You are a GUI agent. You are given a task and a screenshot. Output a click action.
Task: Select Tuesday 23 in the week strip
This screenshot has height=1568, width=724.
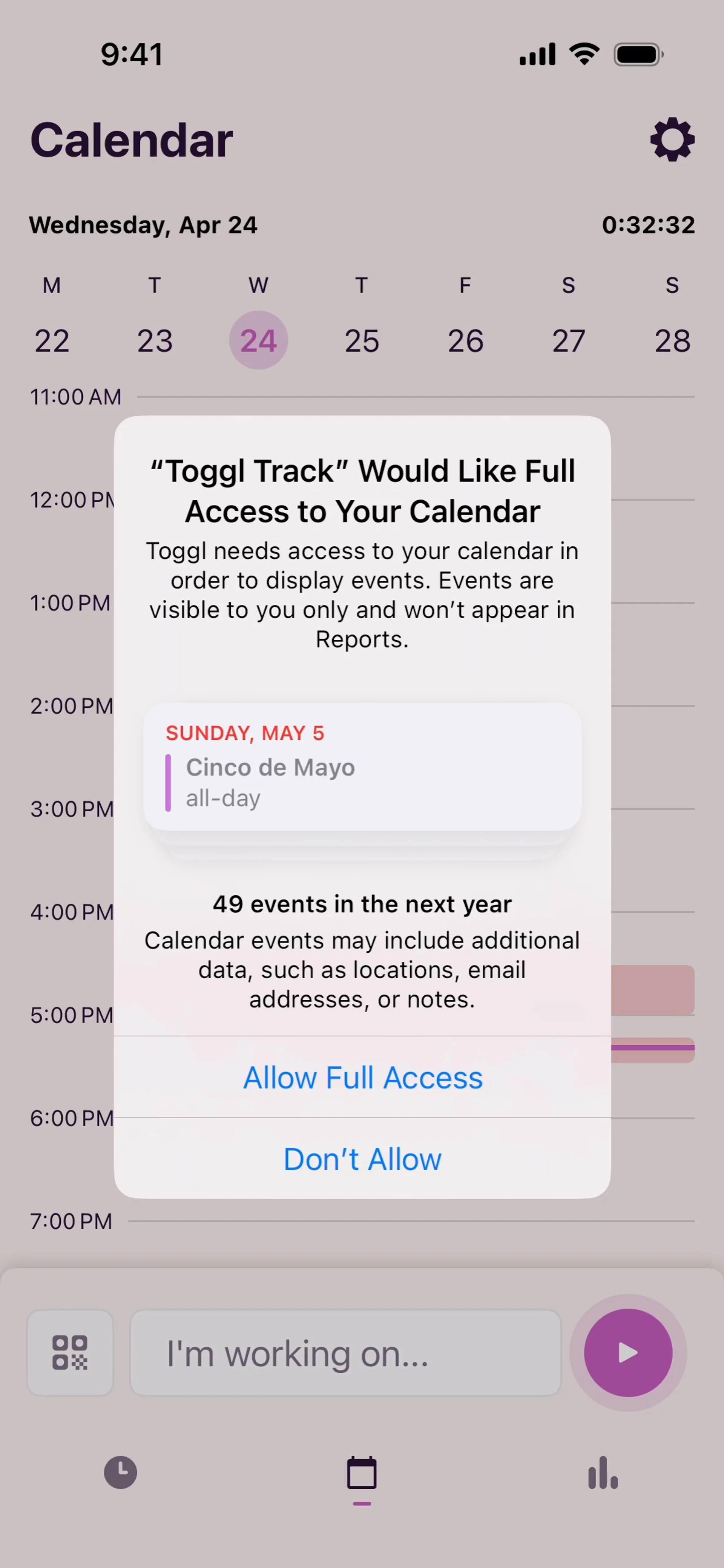155,340
